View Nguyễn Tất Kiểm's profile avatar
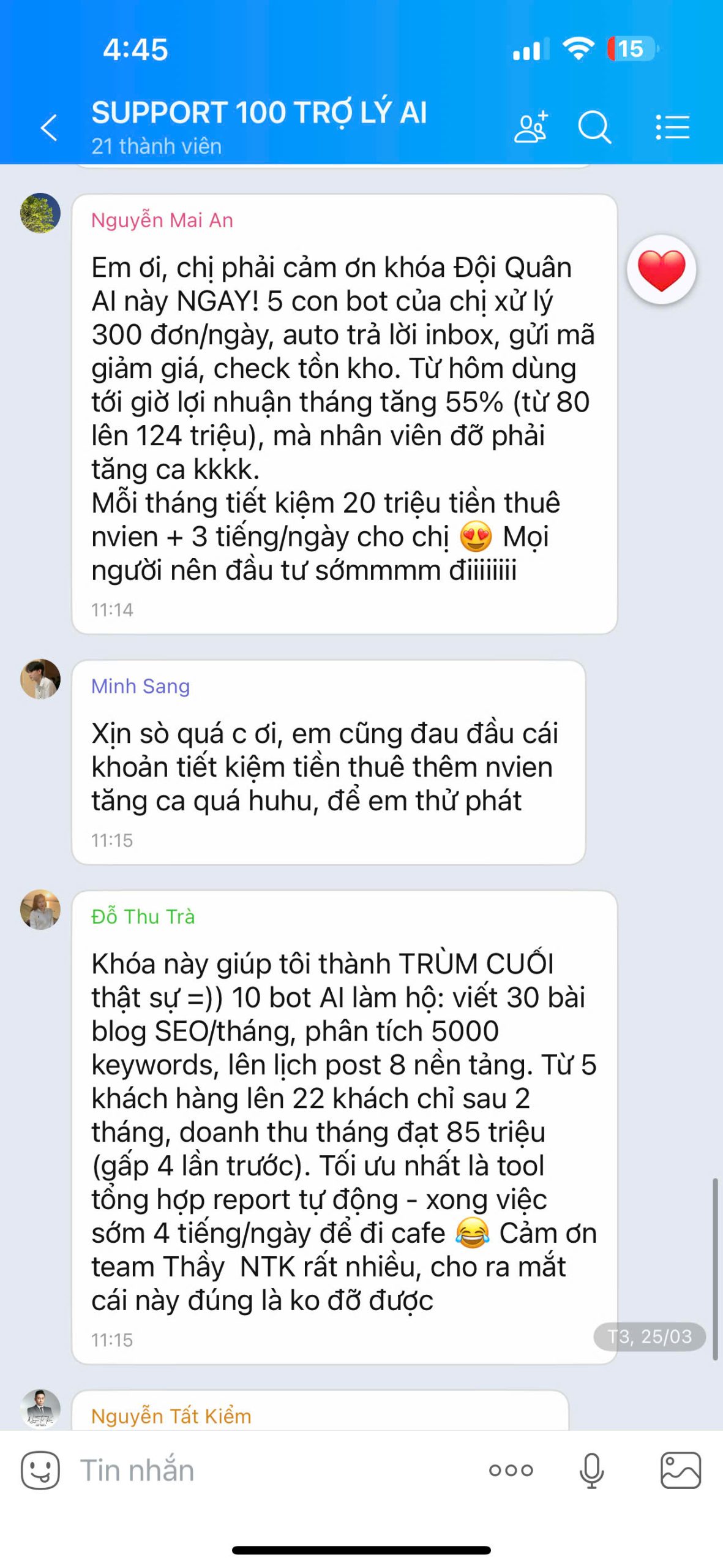Viewport: 723px width, 1568px height. [x=40, y=1409]
